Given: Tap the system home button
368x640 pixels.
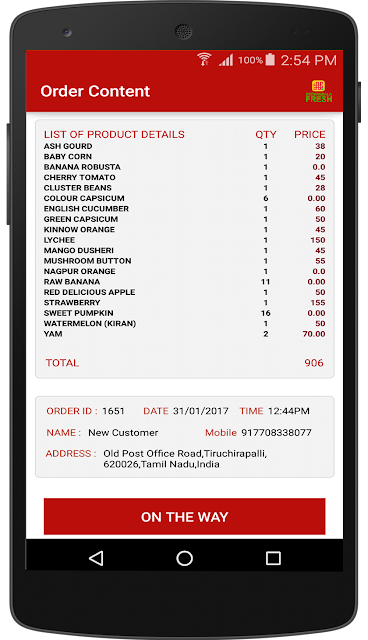Looking at the screenshot, I should tap(184, 558).
